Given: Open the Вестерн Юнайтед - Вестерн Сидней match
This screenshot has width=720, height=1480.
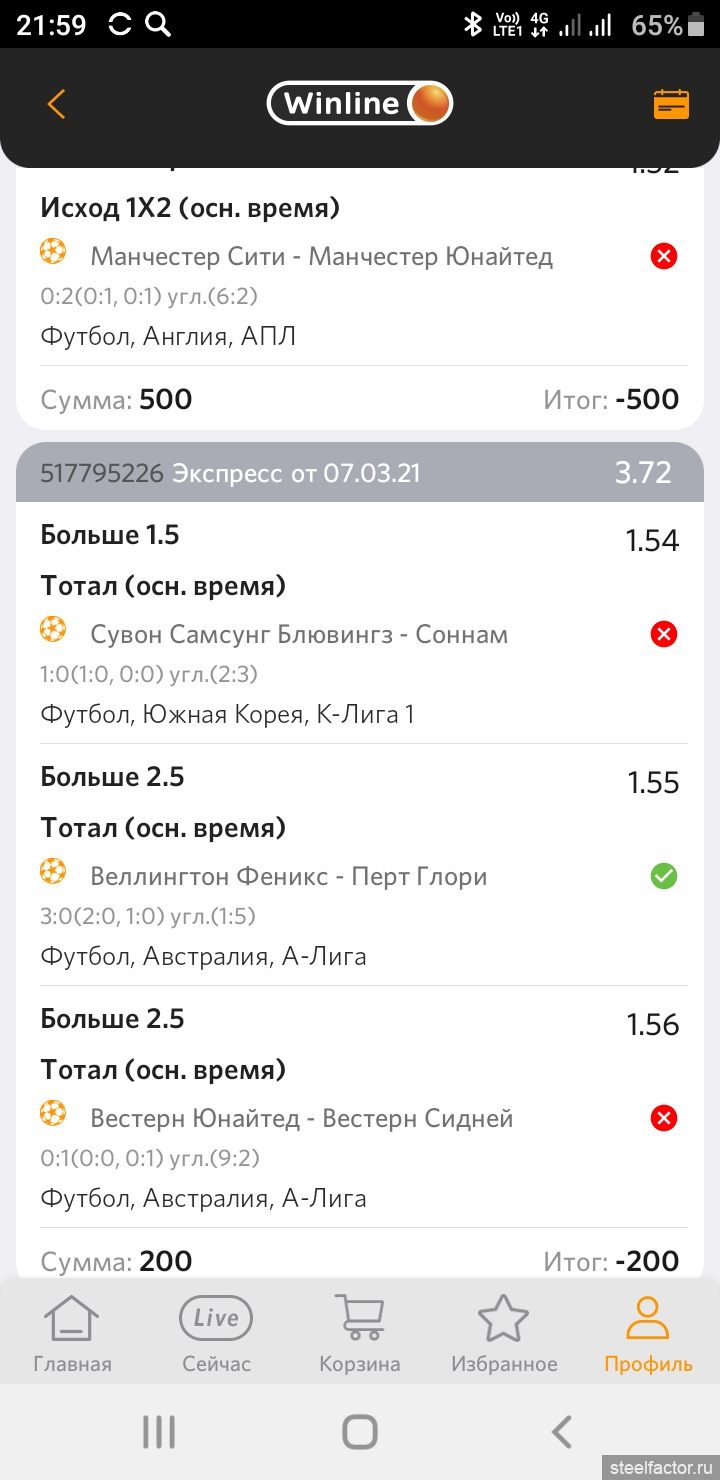Looking at the screenshot, I should (x=301, y=1119).
